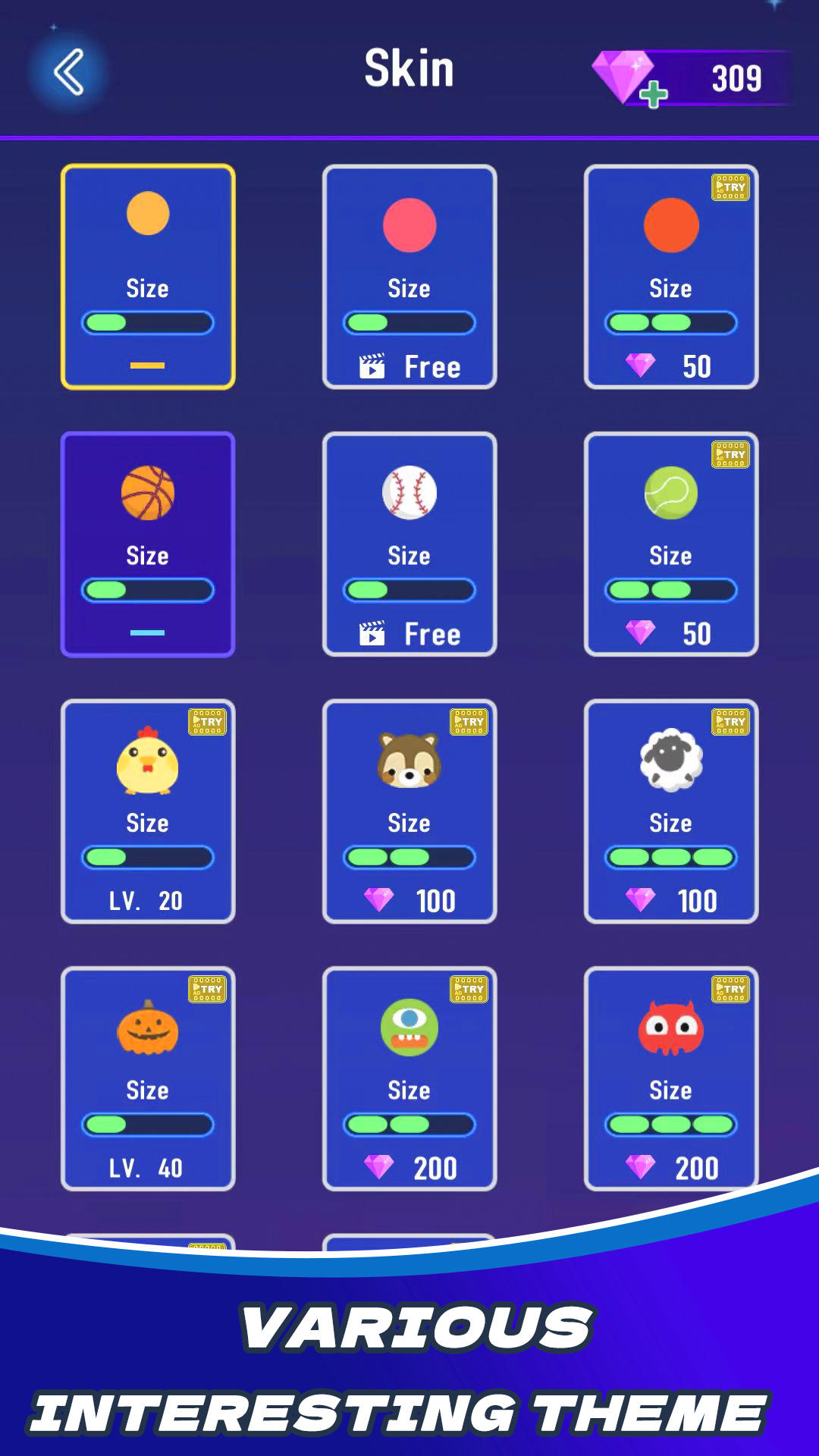
Task: Open the currently equipped orange ball card
Action: (148, 277)
